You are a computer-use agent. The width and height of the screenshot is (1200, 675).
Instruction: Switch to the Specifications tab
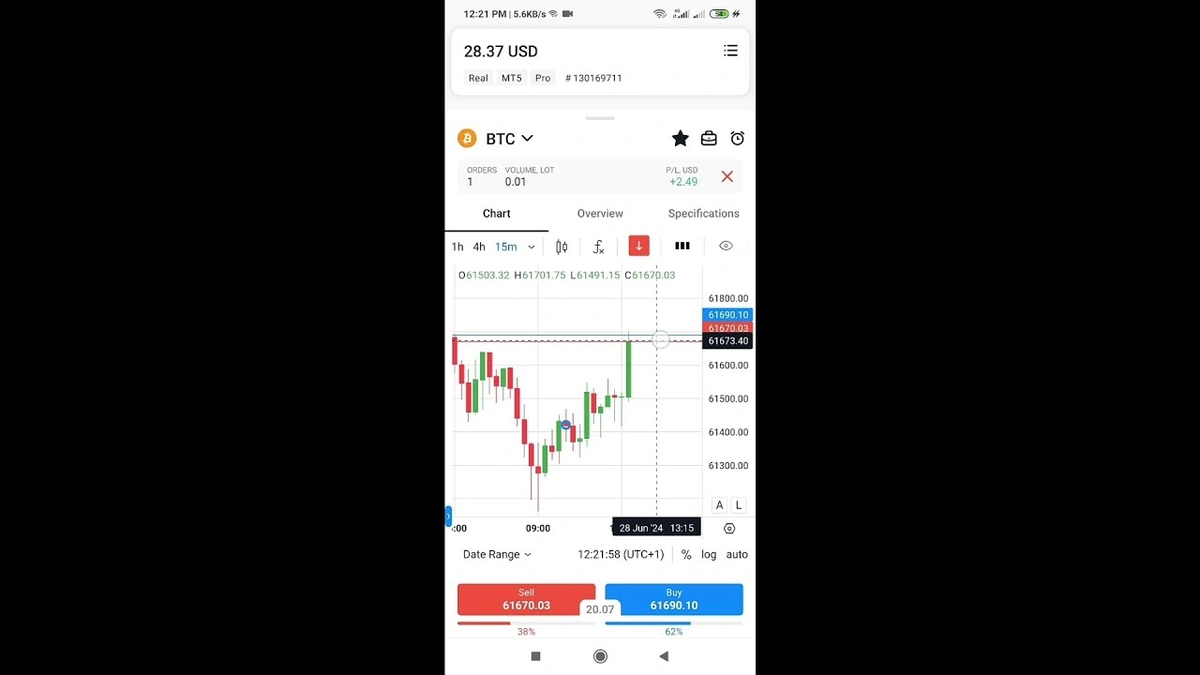(x=703, y=214)
